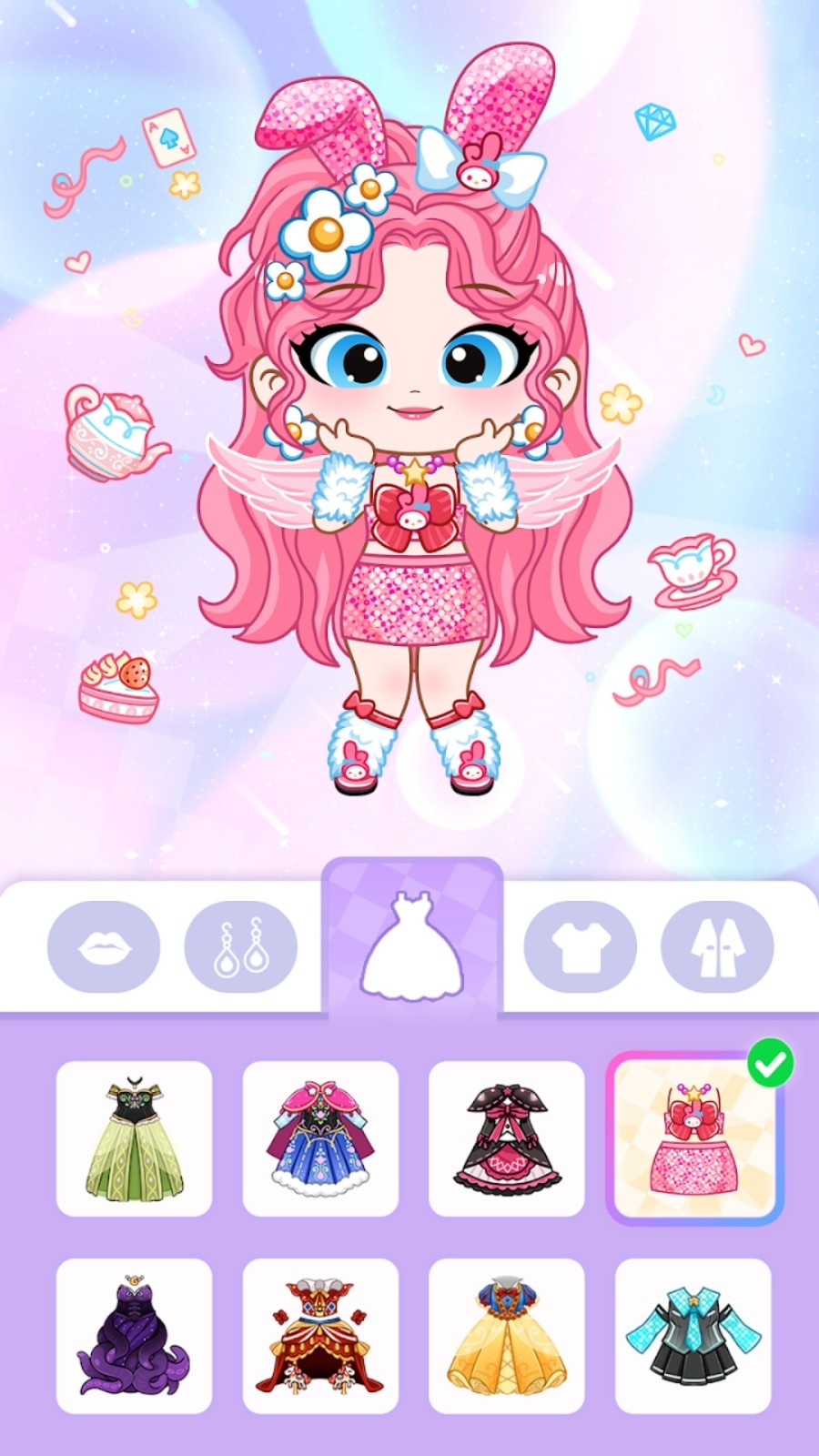Screen dimensions: 819x1456
Task: Pick the teal and black school uniform
Action: pos(693,1336)
